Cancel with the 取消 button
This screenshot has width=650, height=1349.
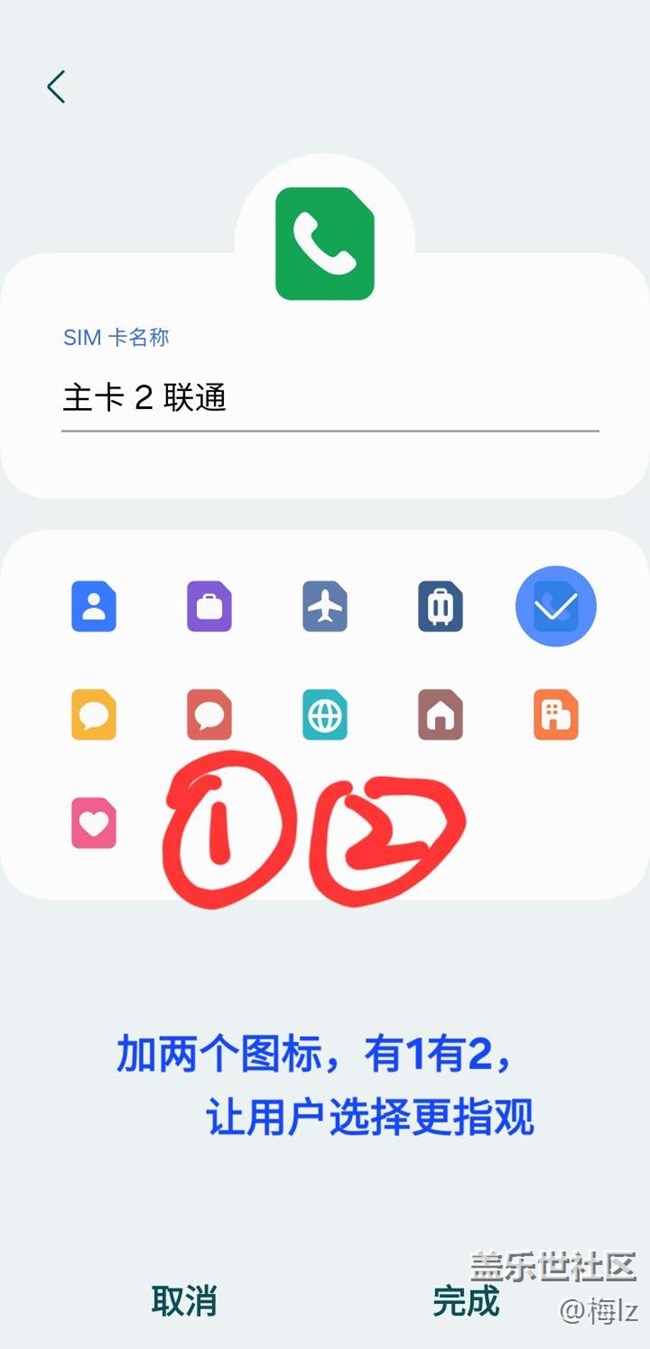click(184, 1301)
